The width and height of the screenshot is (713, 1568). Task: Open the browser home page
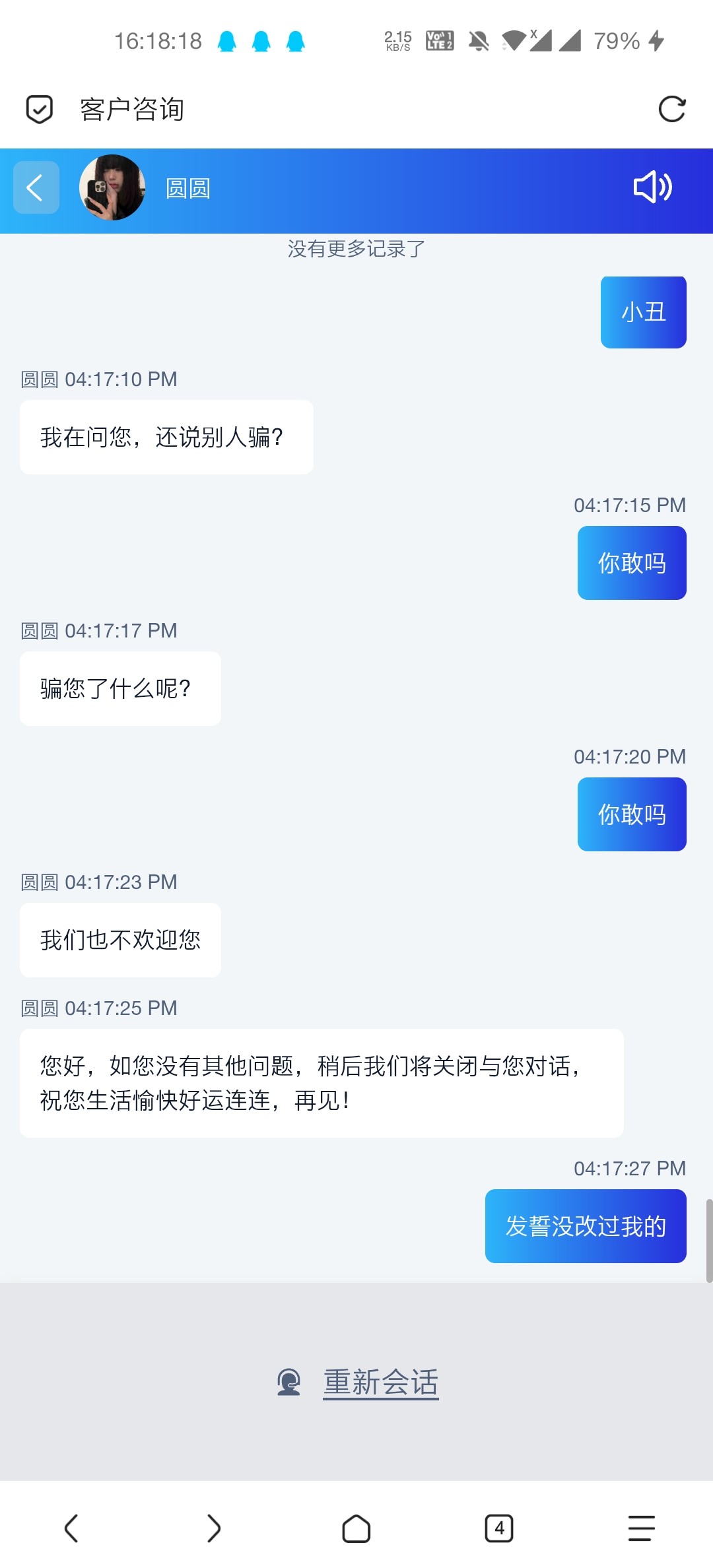[356, 1528]
